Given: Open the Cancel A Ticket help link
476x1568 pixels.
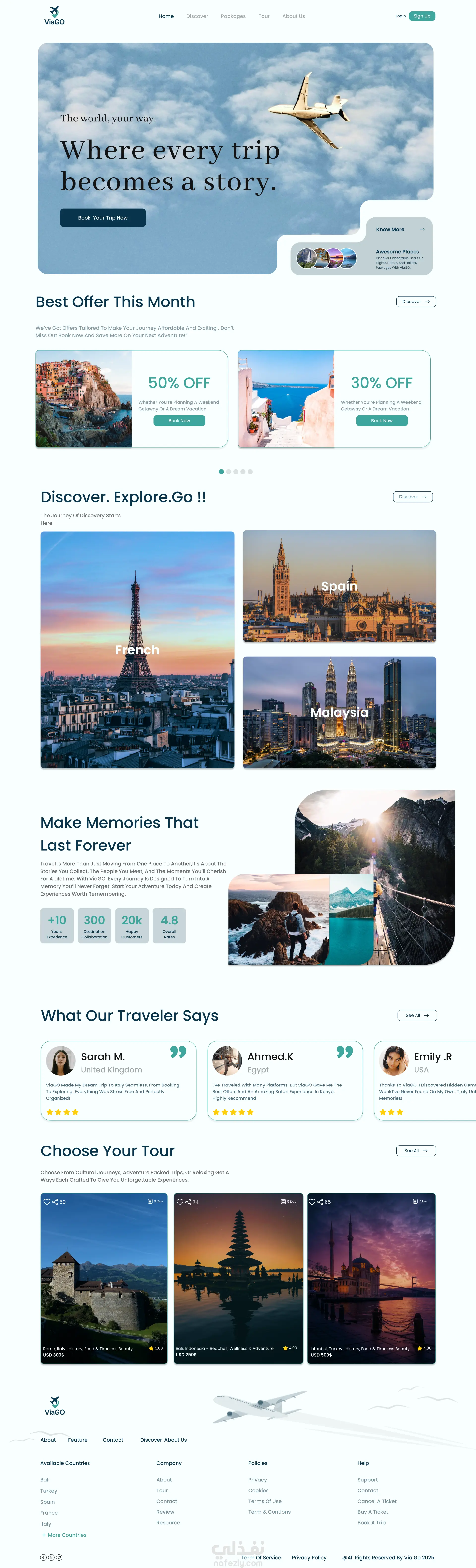Looking at the screenshot, I should 377,1501.
